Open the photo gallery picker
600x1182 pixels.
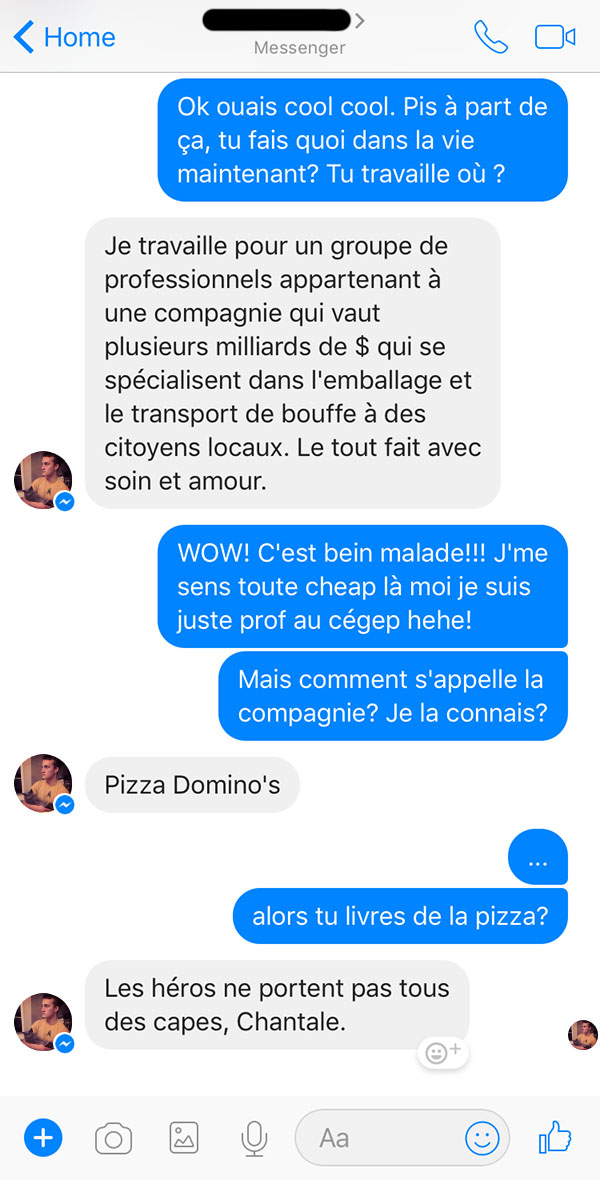pyautogui.click(x=184, y=1138)
